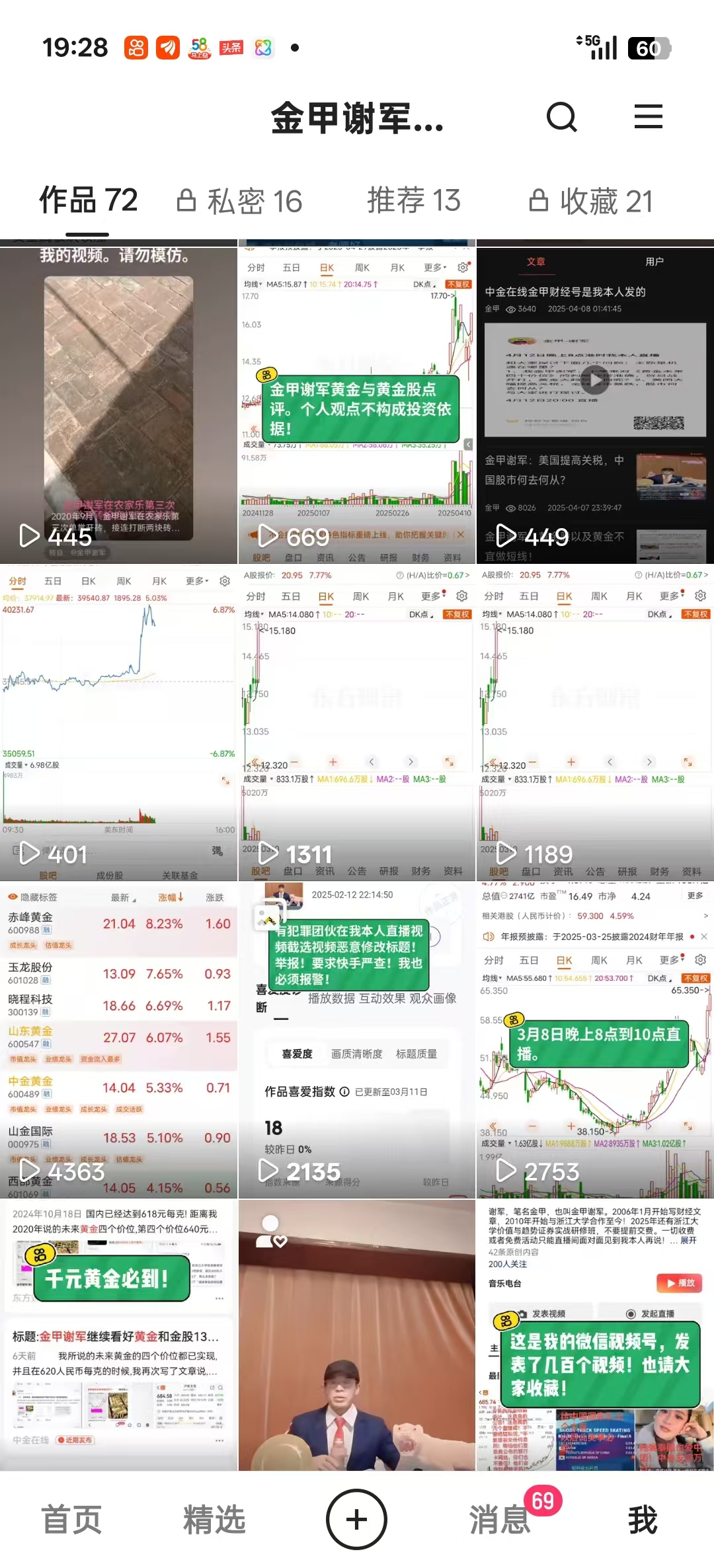Create a new post with the plus button
Screen dimensions: 714x1568
(356, 1519)
